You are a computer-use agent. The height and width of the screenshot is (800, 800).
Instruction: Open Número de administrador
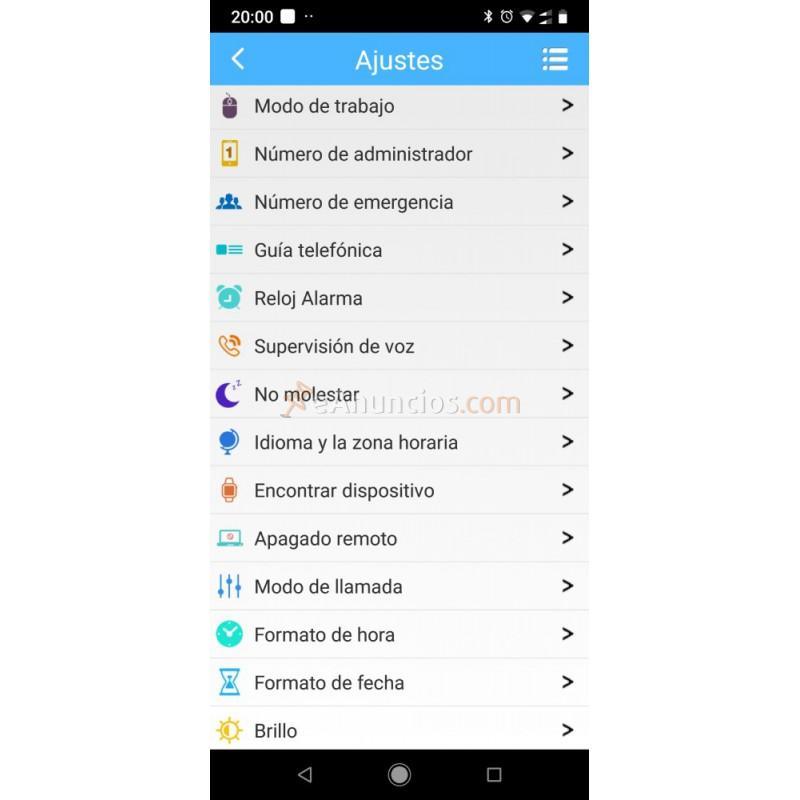(x=398, y=154)
